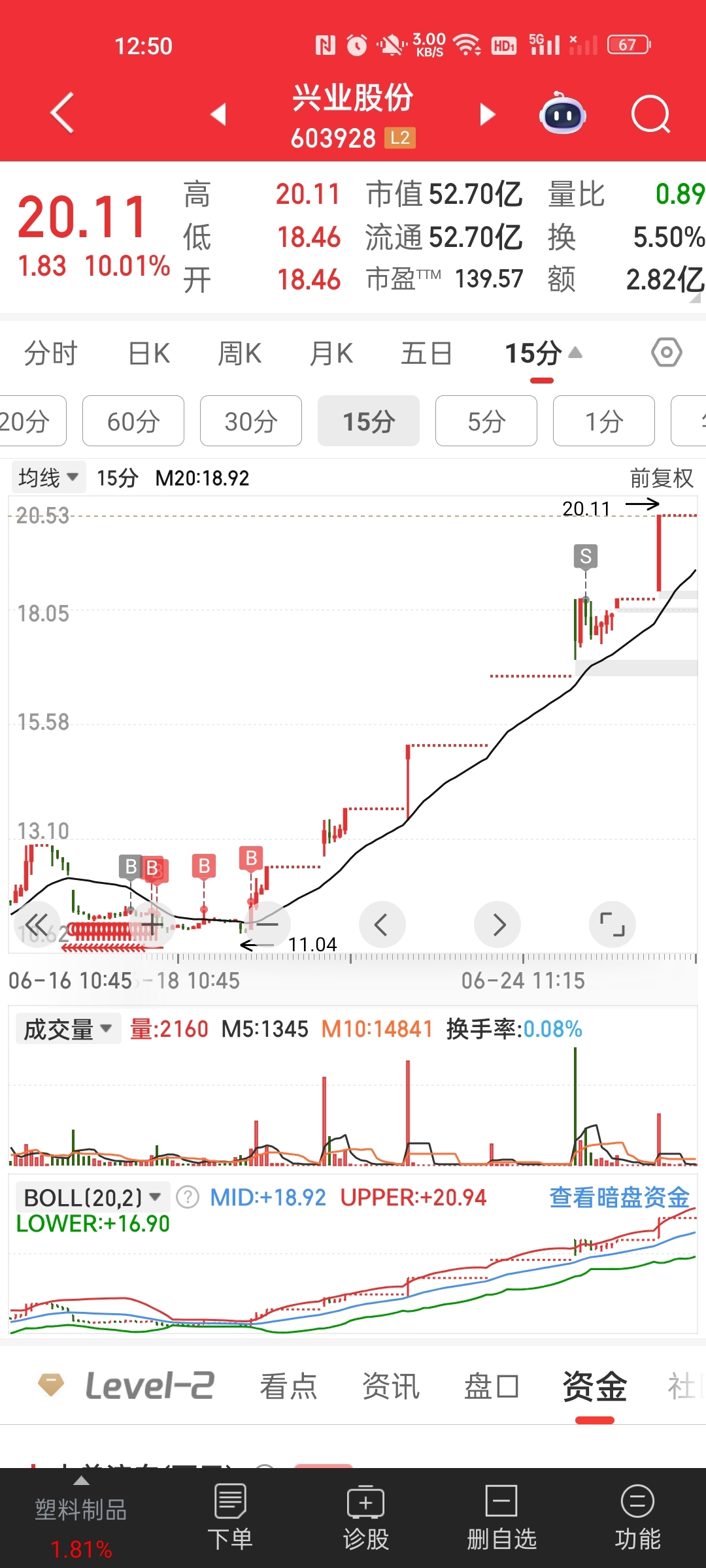This screenshot has height=1568, width=706.
Task: Switch to the 日K chart tab
Action: (149, 353)
